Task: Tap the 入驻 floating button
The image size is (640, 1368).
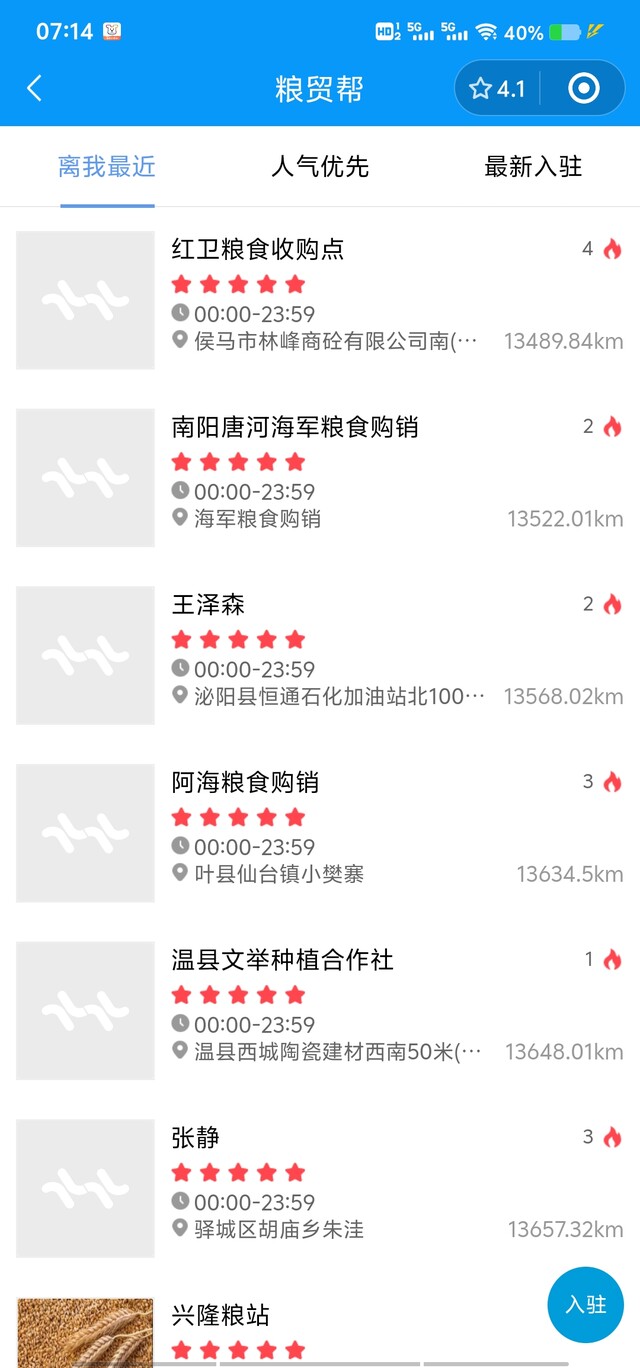Action: point(586,1304)
